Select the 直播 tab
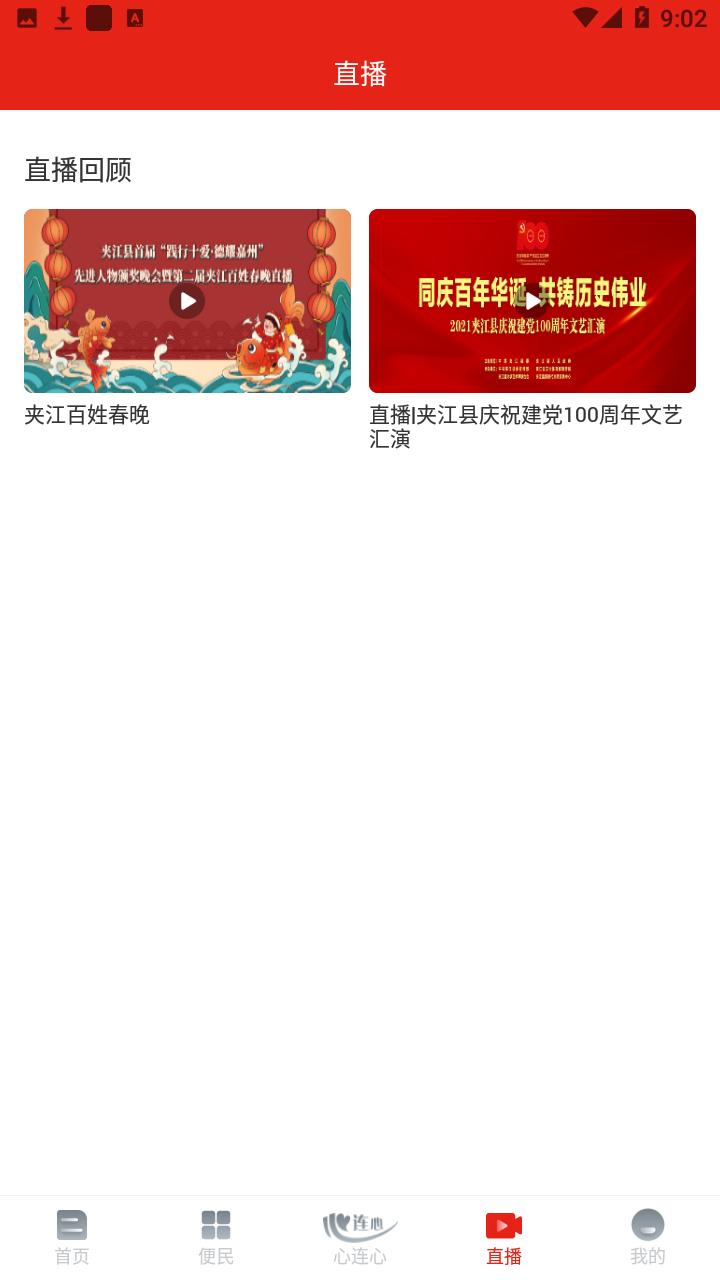 (x=504, y=1237)
